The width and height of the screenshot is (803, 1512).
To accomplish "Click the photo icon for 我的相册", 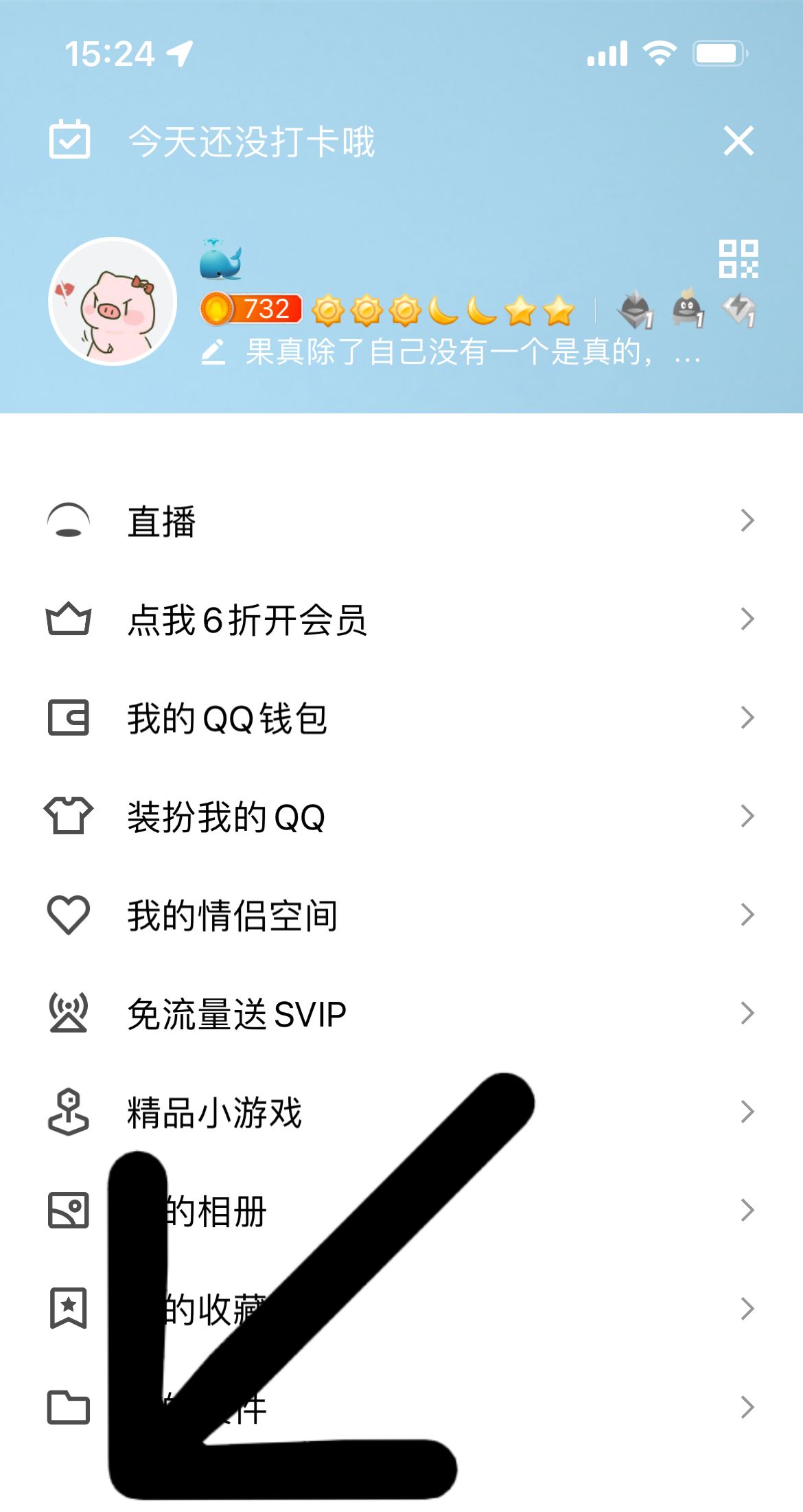I will click(x=69, y=1210).
